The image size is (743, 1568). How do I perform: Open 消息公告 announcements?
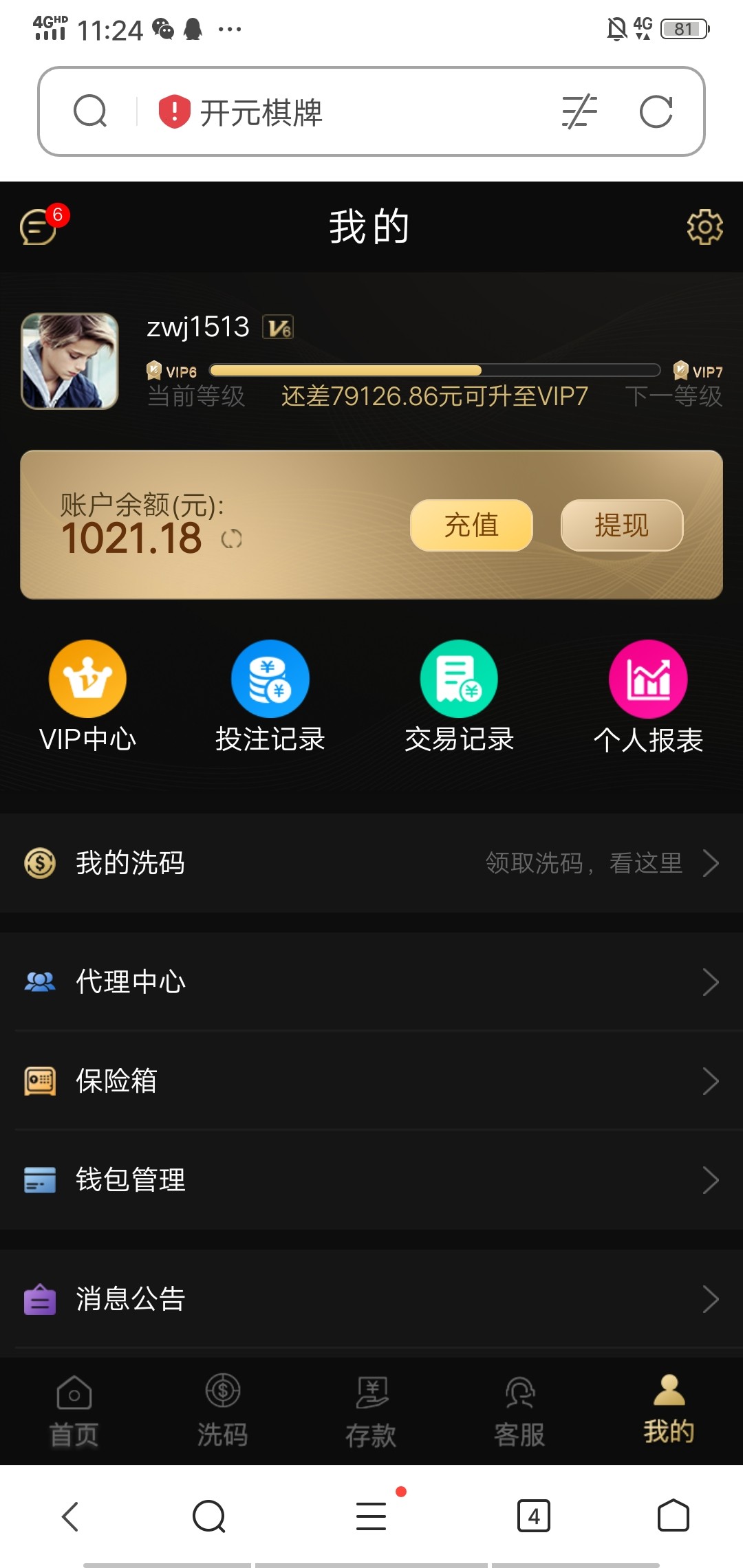(x=371, y=1299)
